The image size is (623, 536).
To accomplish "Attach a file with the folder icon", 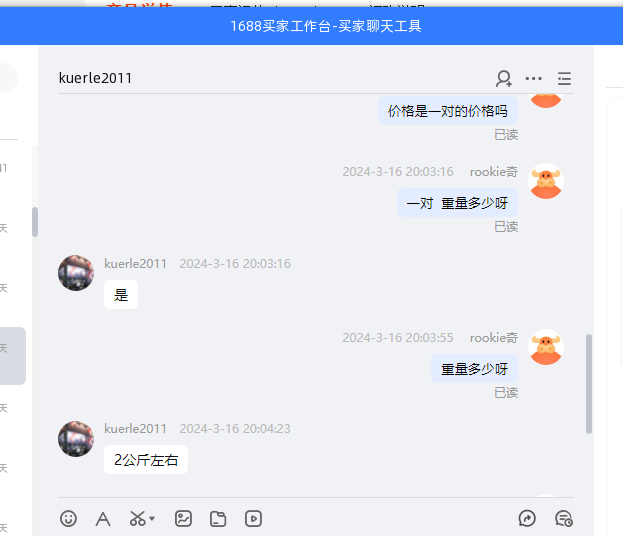I will (218, 518).
